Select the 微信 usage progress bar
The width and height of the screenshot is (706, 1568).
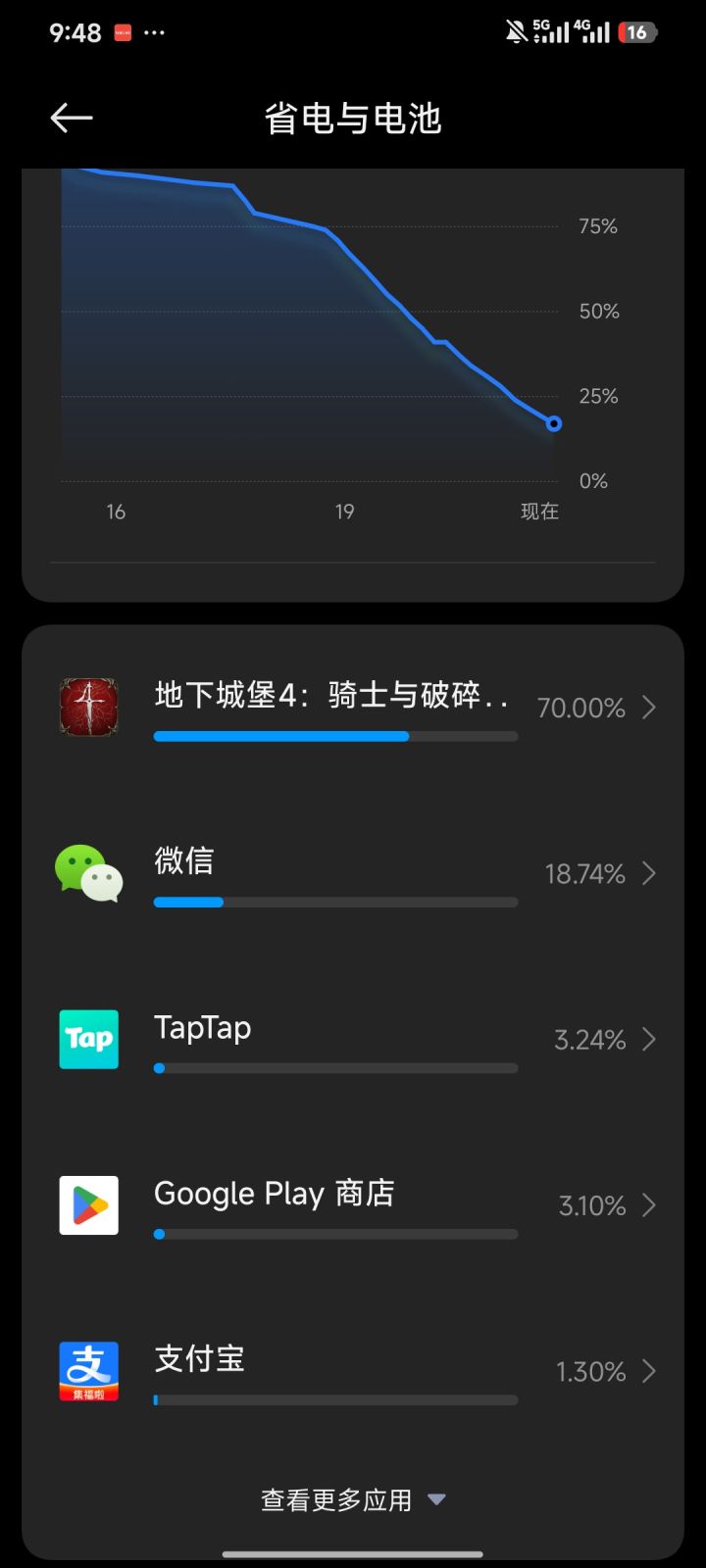tap(333, 901)
